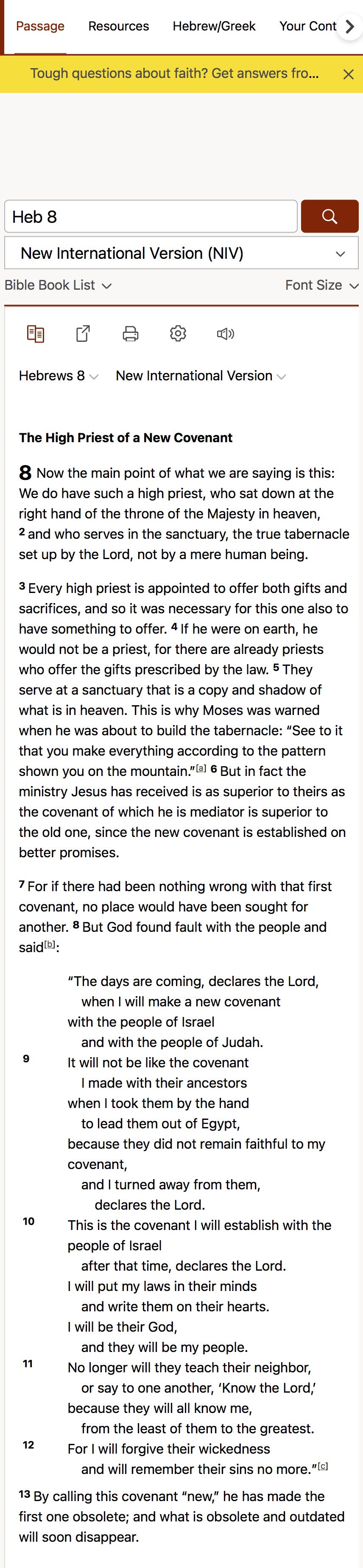Share this passage via the external link icon
363x1568 pixels.
[x=83, y=334]
